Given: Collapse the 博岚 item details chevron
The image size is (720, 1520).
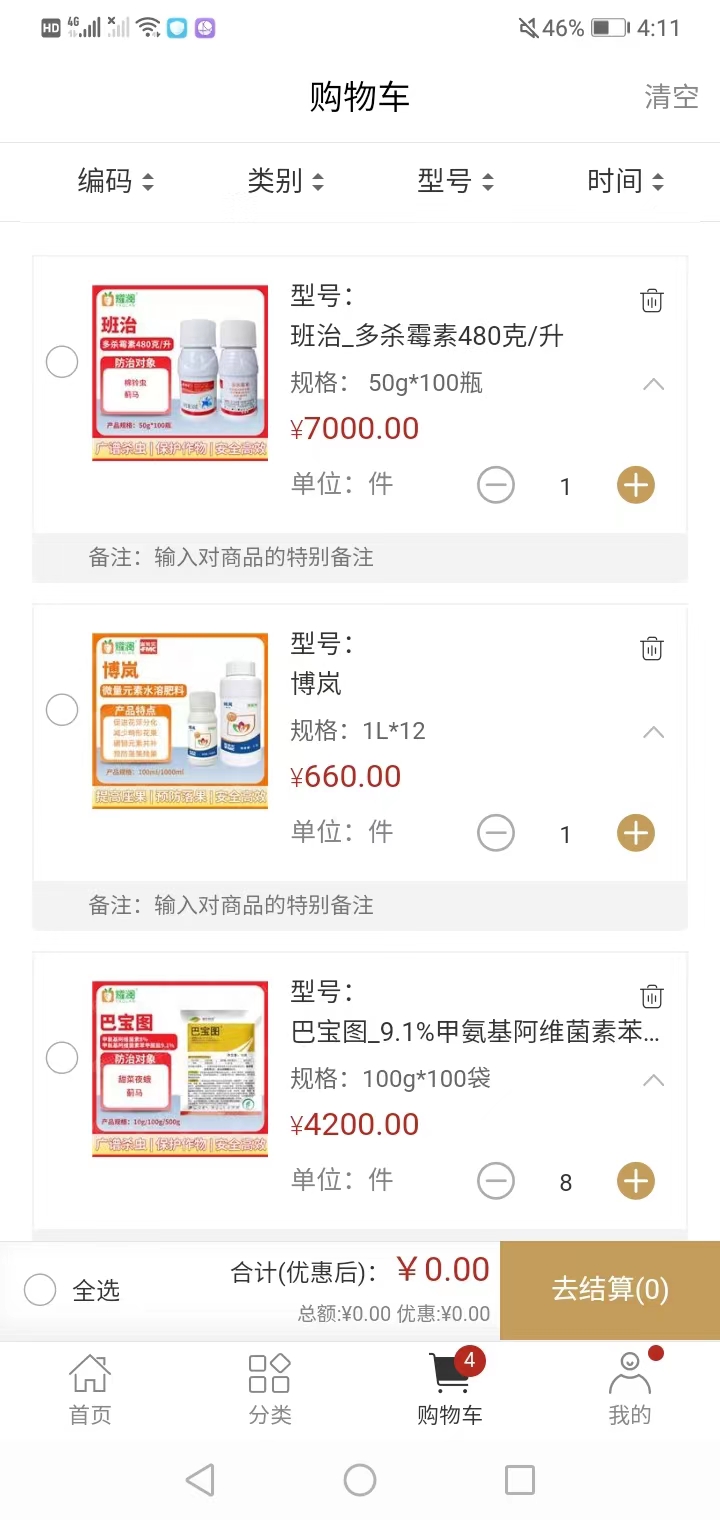Looking at the screenshot, I should point(653,733).
